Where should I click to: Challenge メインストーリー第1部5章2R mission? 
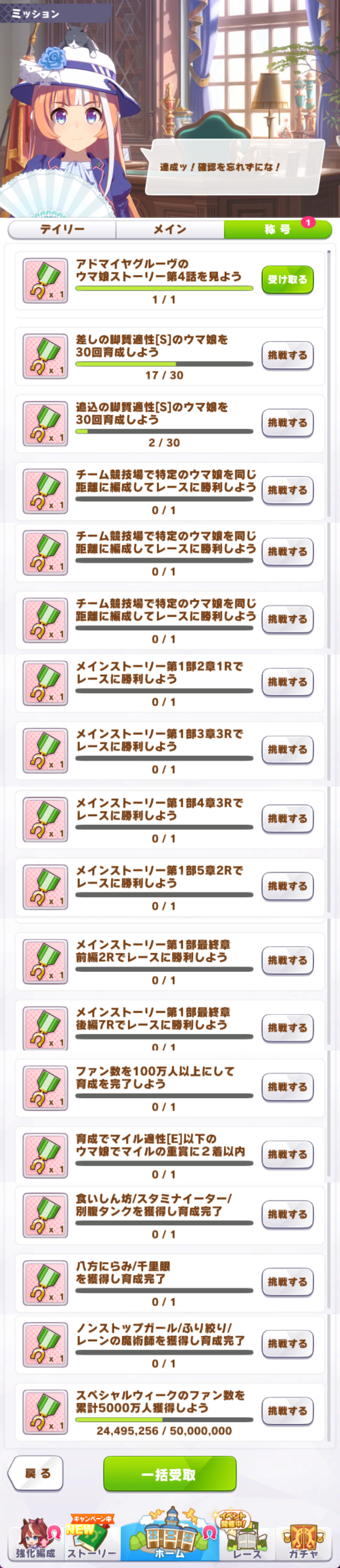point(287,886)
